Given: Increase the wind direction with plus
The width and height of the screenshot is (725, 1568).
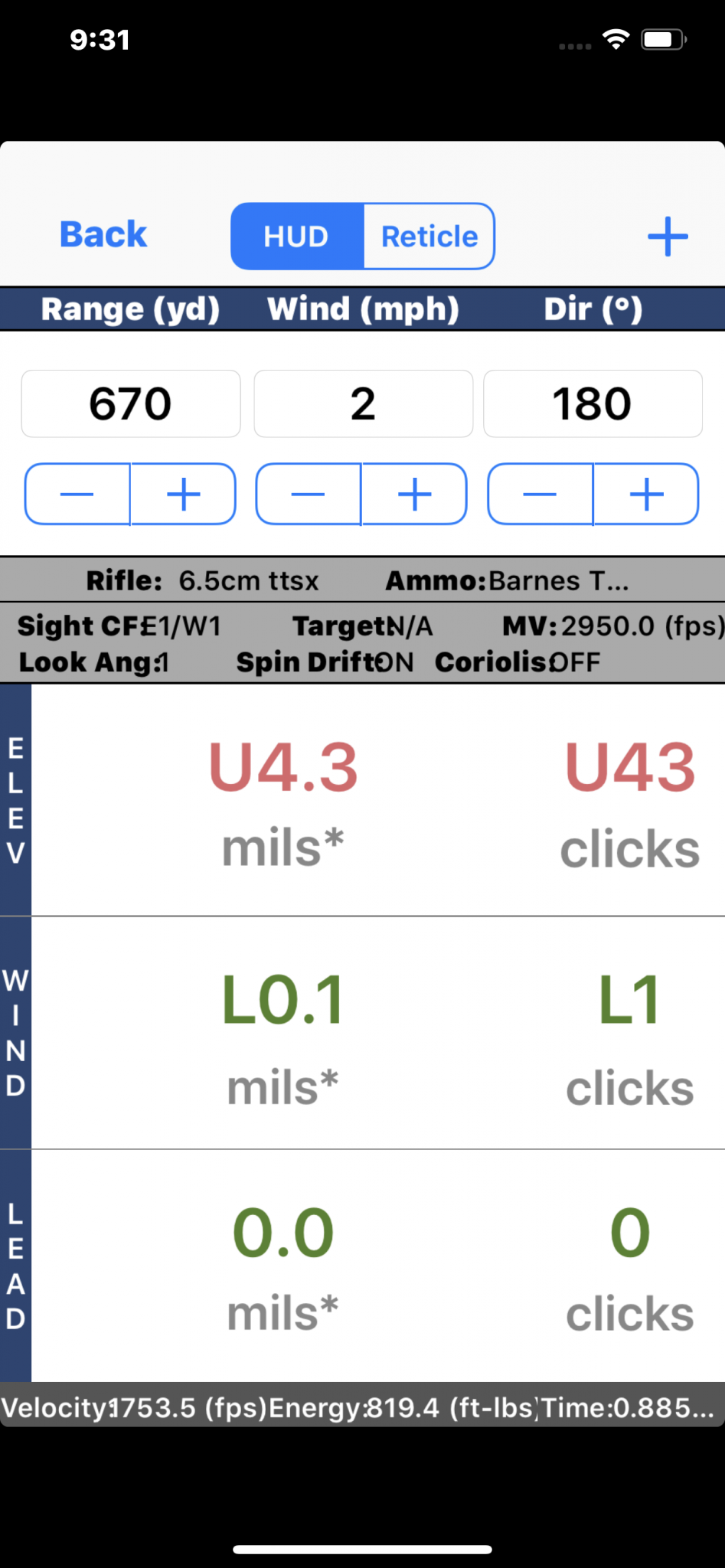Looking at the screenshot, I should click(x=646, y=494).
